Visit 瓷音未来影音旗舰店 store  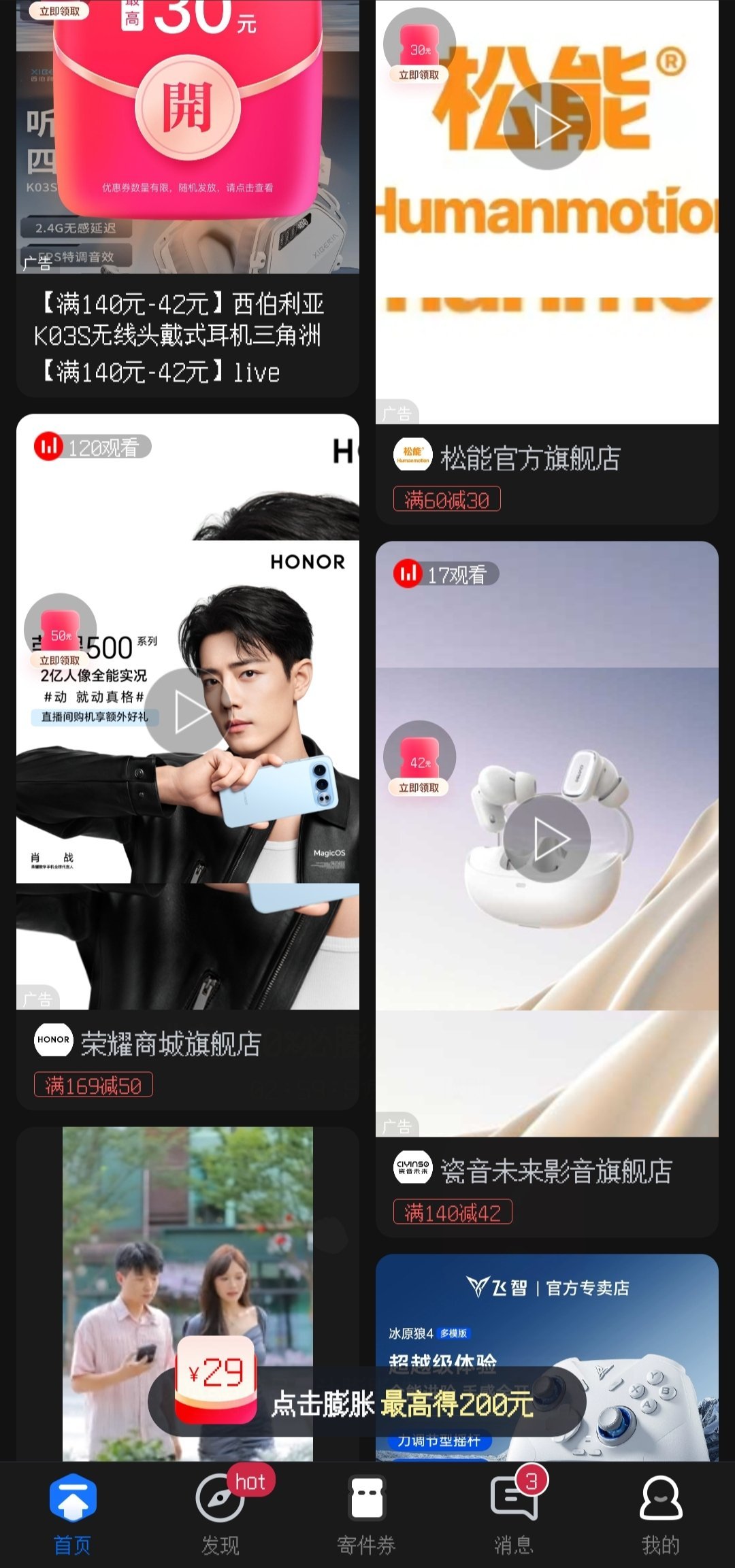(555, 1171)
